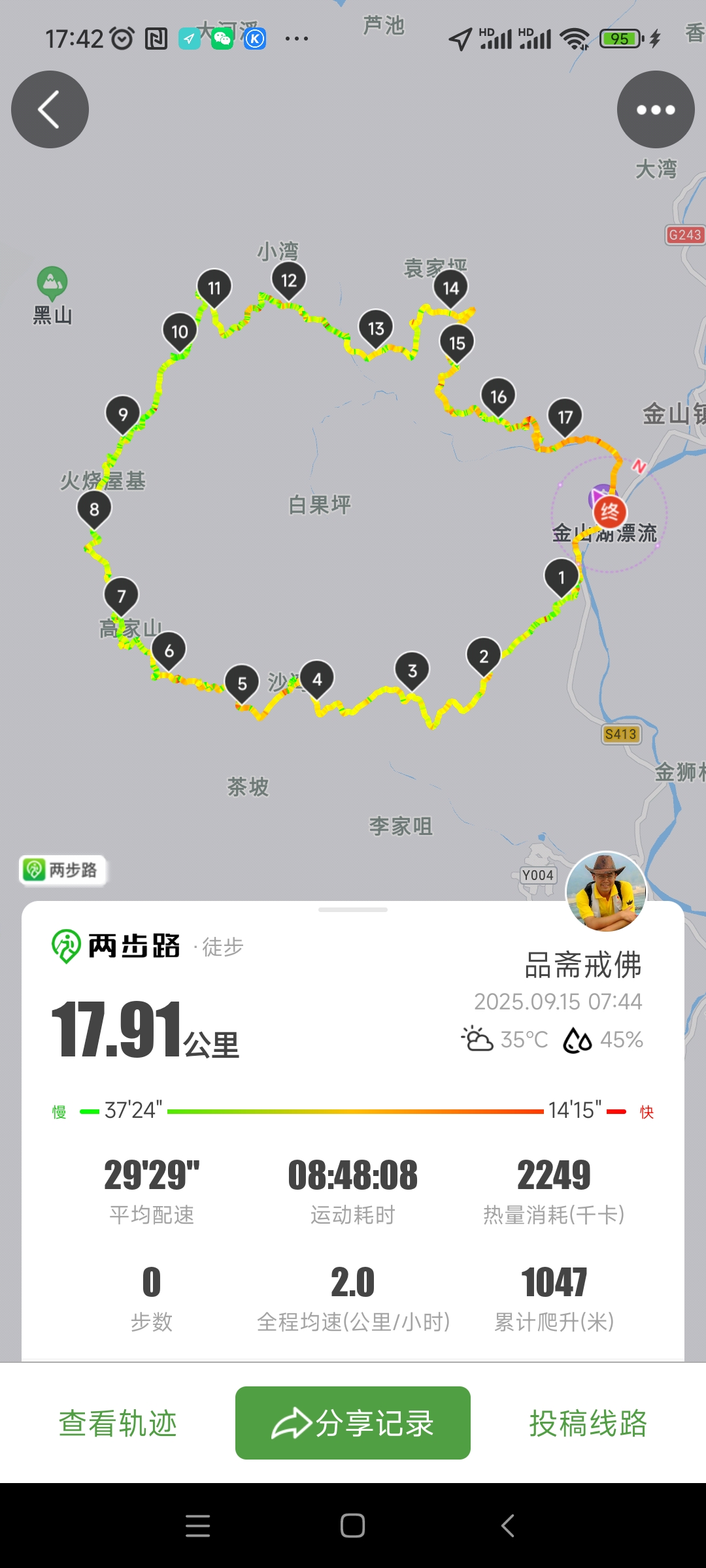Submit the route with 投稿线路
The width and height of the screenshot is (706, 1568).
point(588,1423)
